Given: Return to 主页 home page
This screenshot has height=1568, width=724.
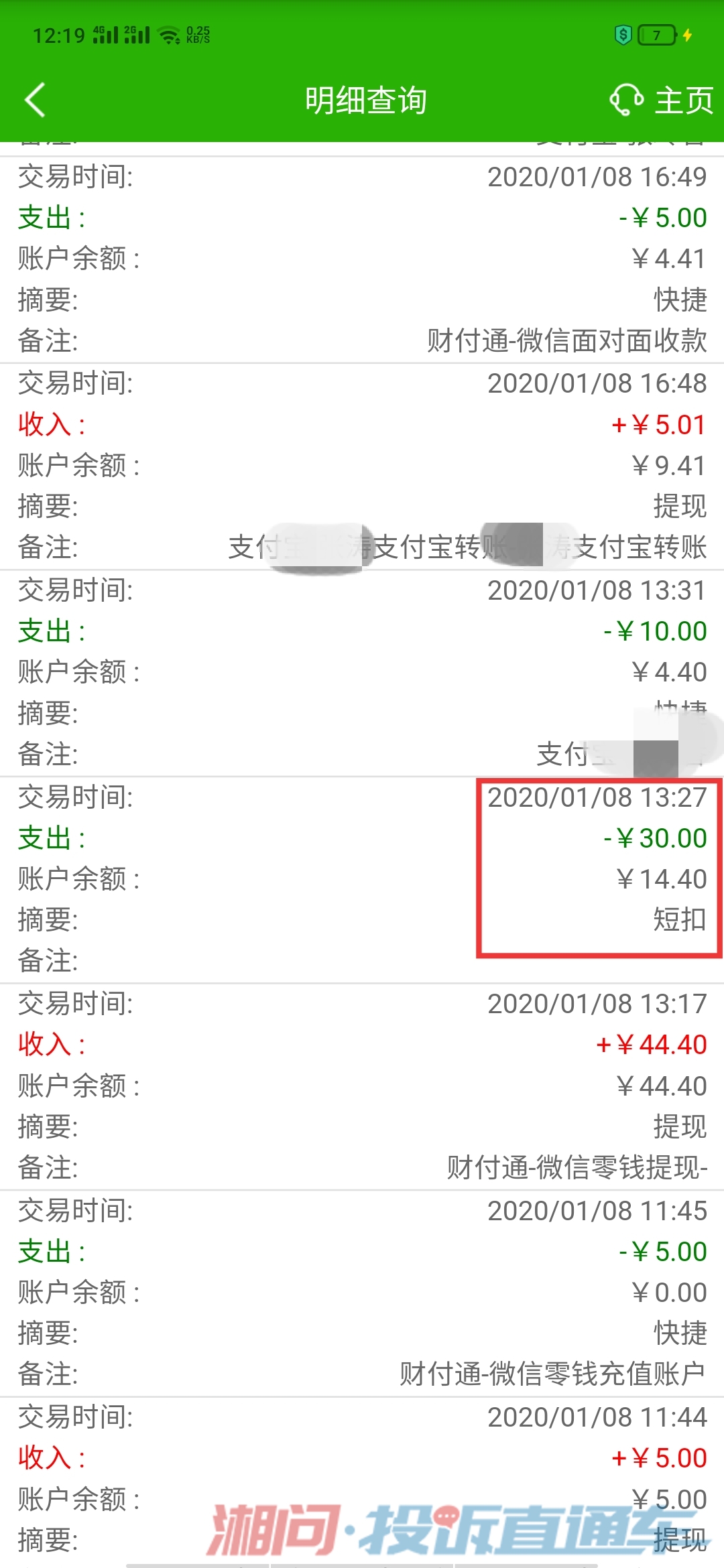Looking at the screenshot, I should pyautogui.click(x=684, y=101).
